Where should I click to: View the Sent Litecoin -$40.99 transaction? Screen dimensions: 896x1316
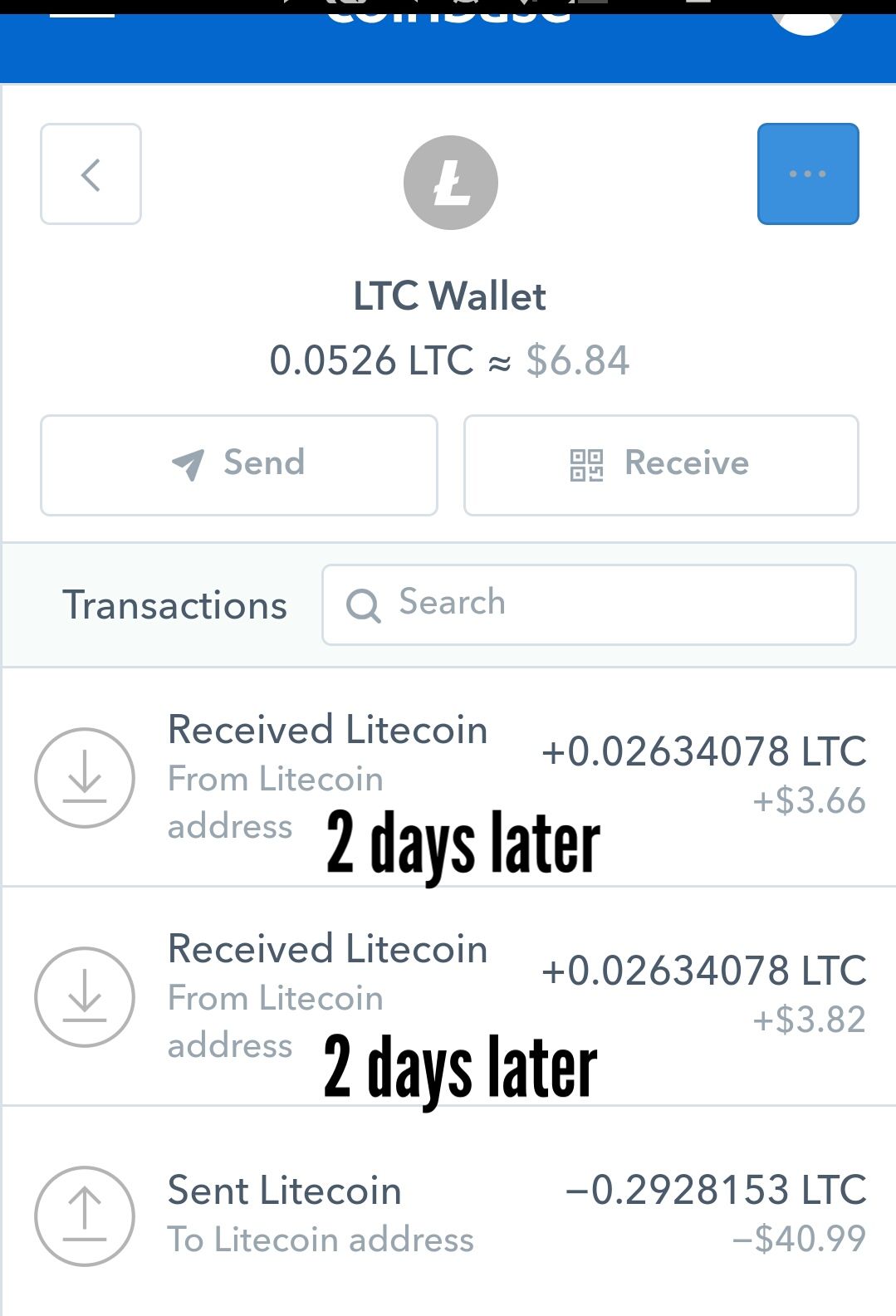click(x=448, y=1215)
